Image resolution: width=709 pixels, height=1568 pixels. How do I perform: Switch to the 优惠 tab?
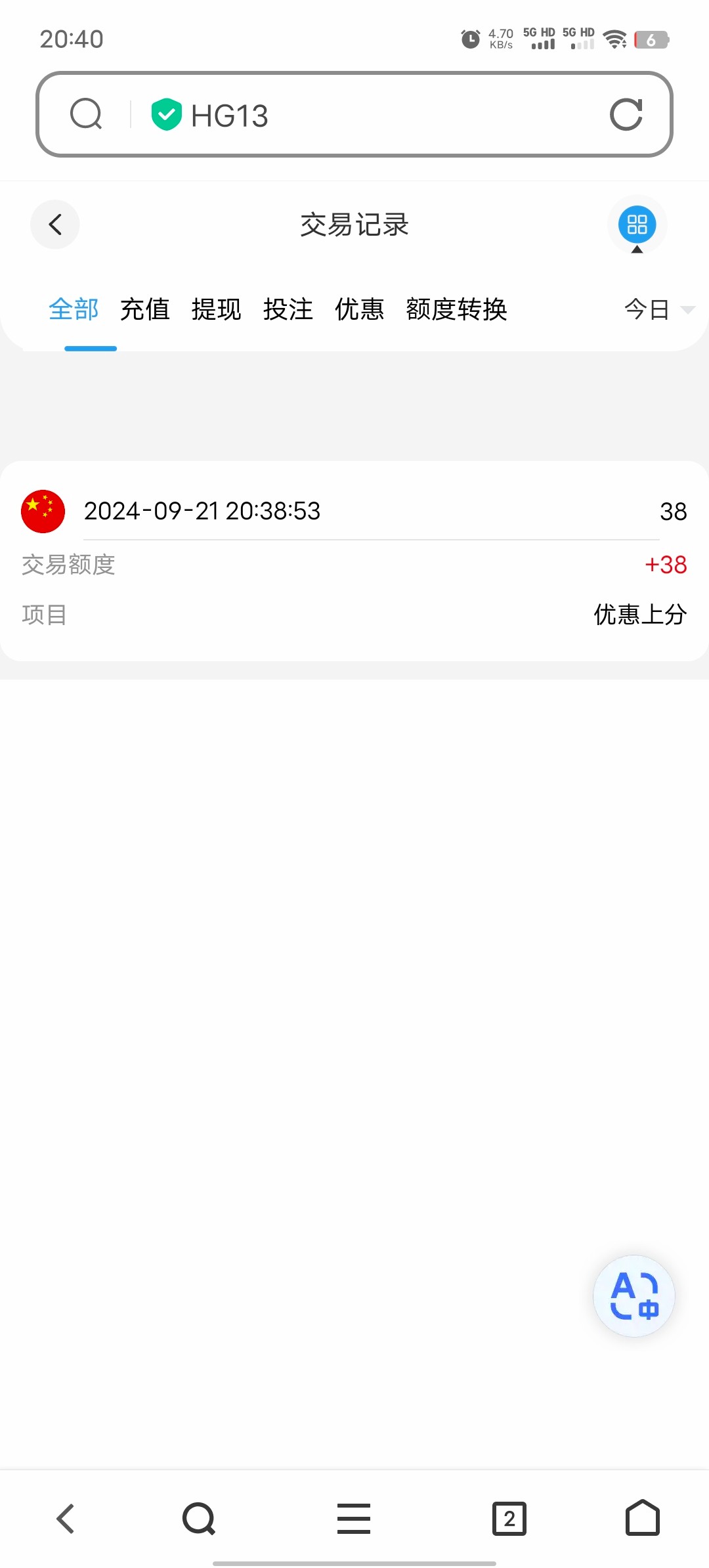(360, 309)
